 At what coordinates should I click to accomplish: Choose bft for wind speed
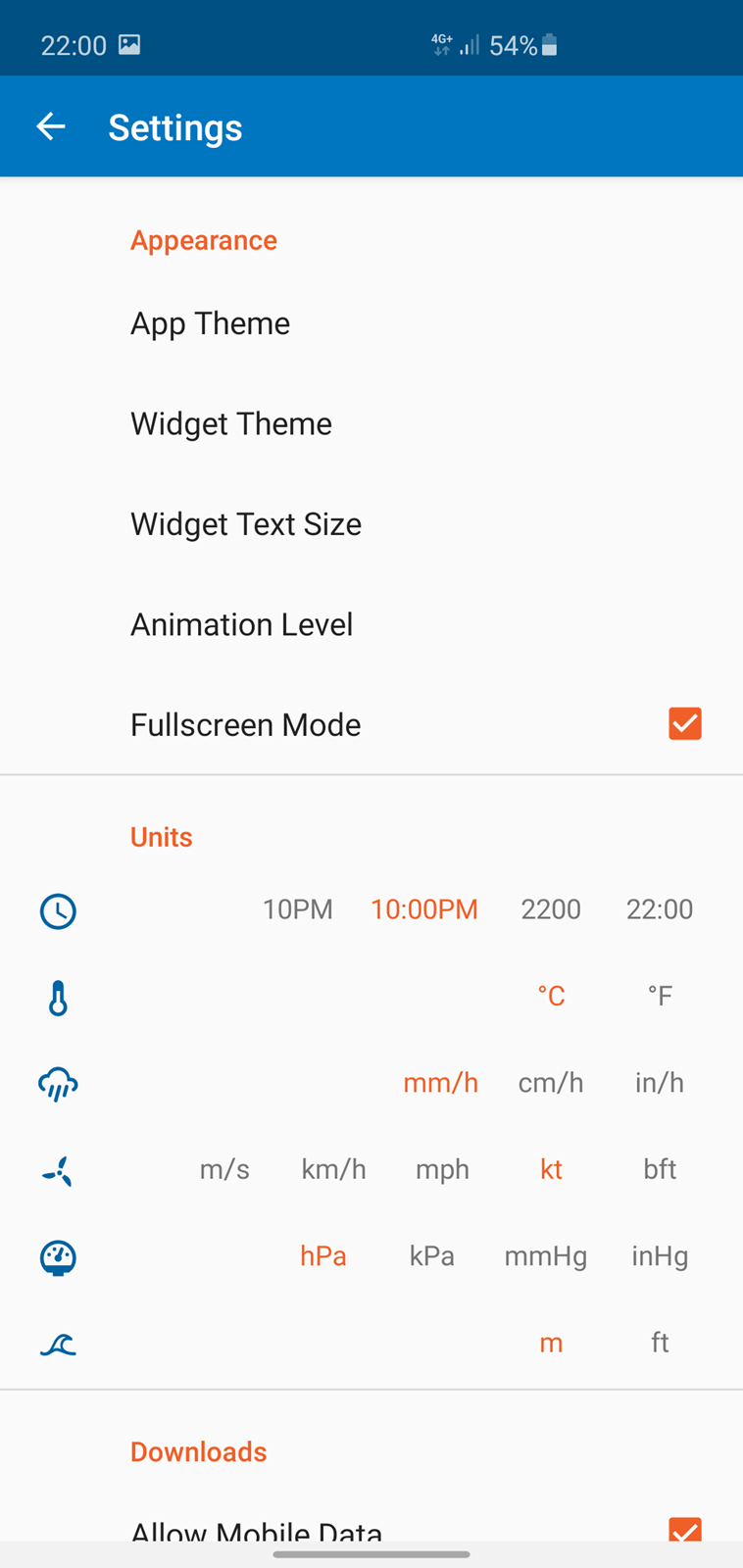click(x=660, y=1169)
